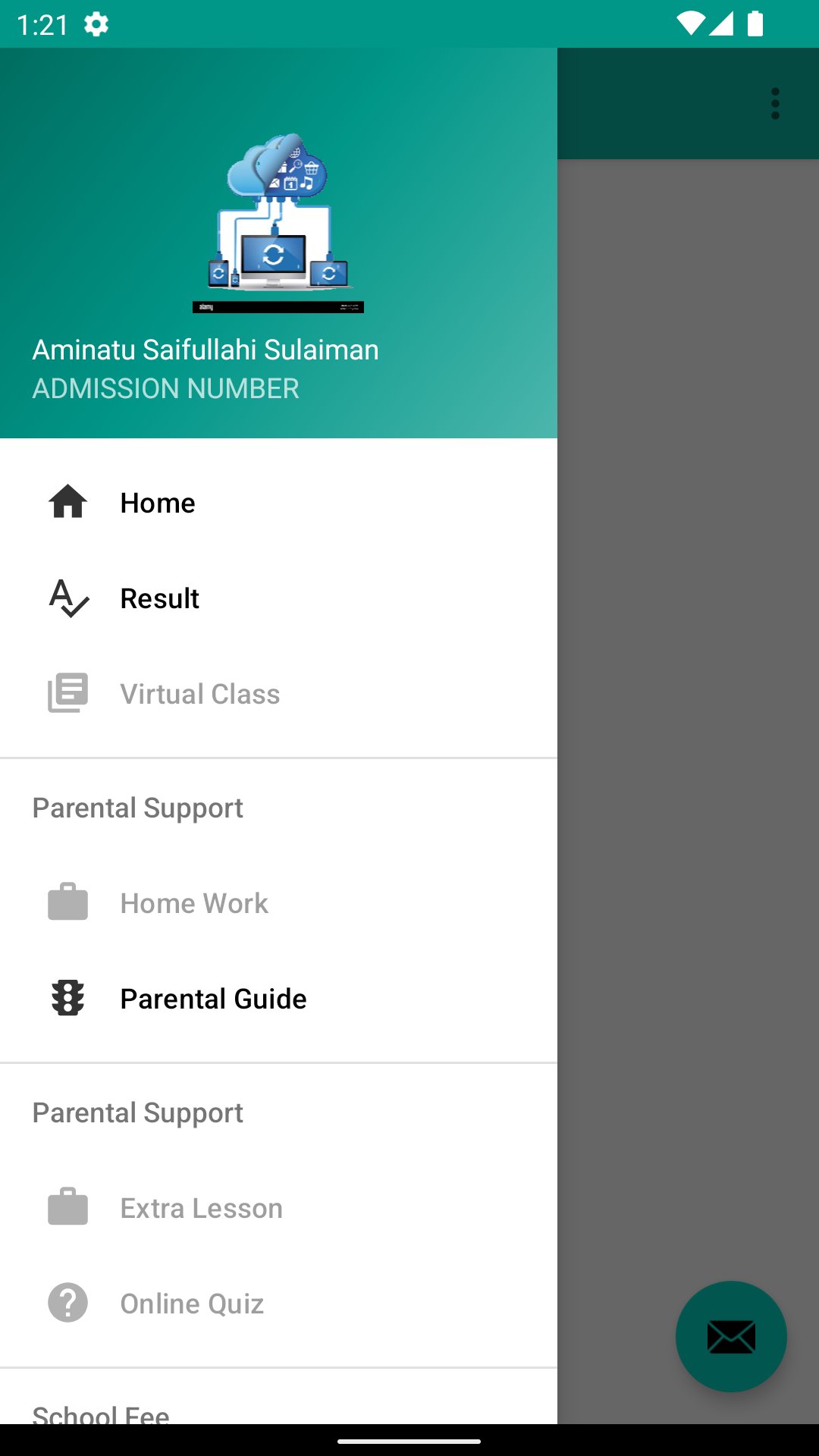Click the Extra Lesson briefcase icon
Screen dimensions: 819x1456
(67, 1207)
